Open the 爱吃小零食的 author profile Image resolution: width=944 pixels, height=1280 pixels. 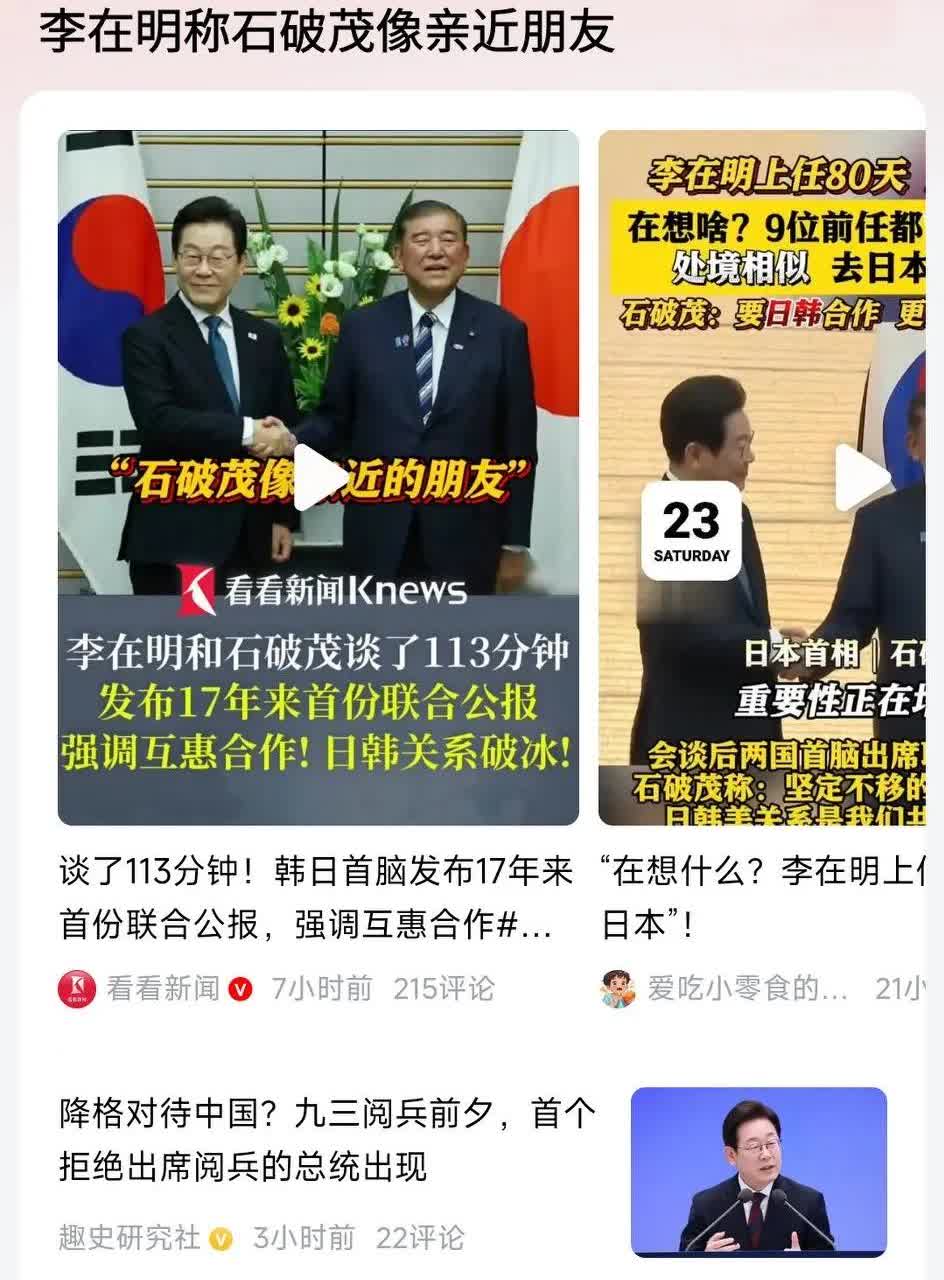(x=747, y=989)
